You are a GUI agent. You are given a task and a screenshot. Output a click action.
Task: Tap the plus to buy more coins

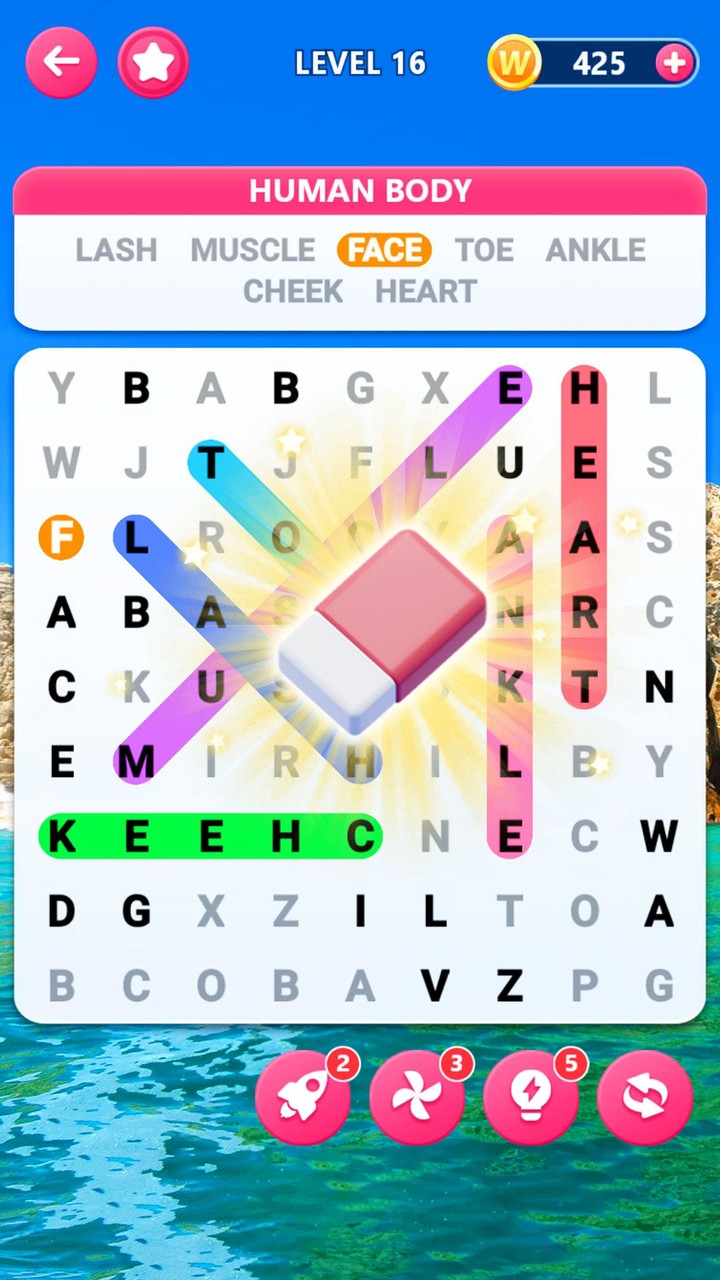pos(675,62)
